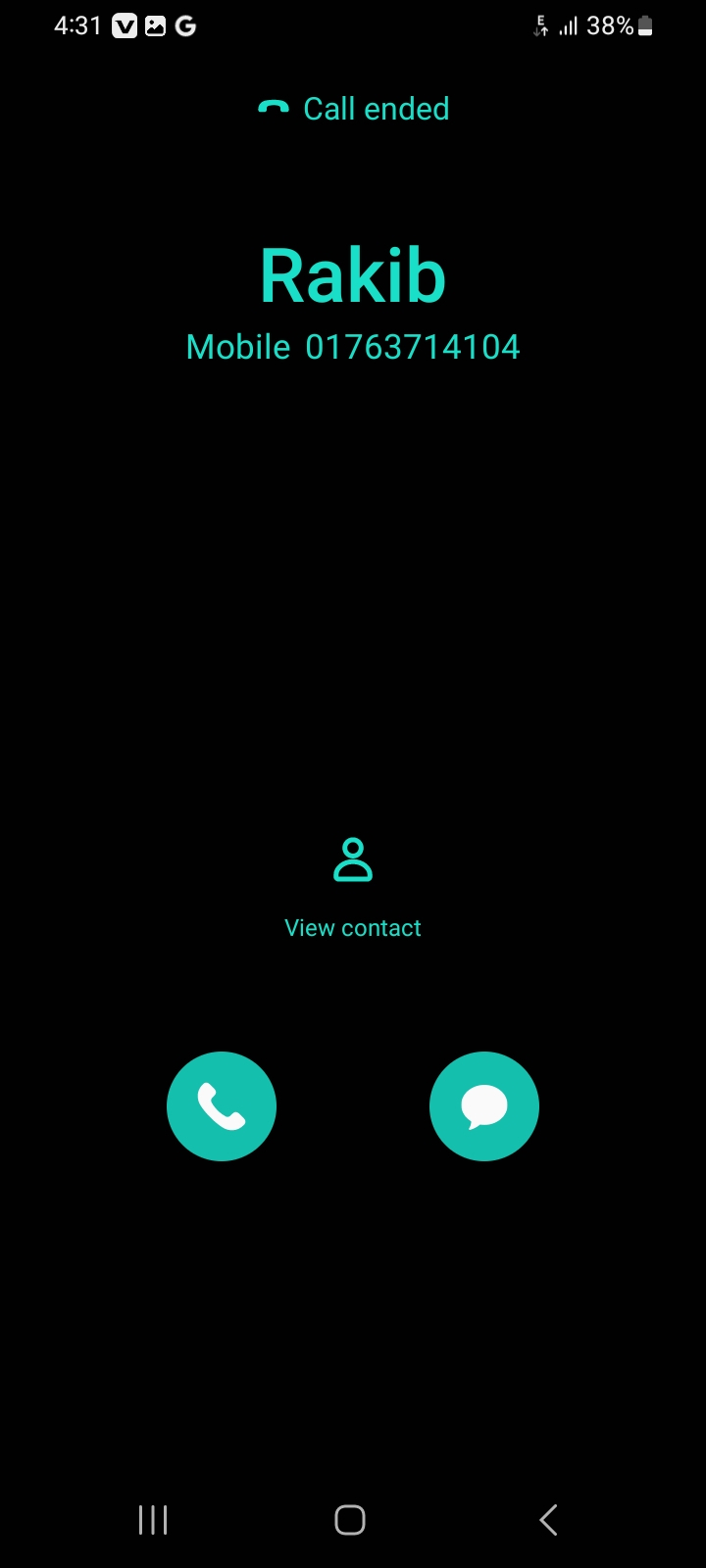
Task: Open recent apps from the navigation bar
Action: tap(153, 1520)
